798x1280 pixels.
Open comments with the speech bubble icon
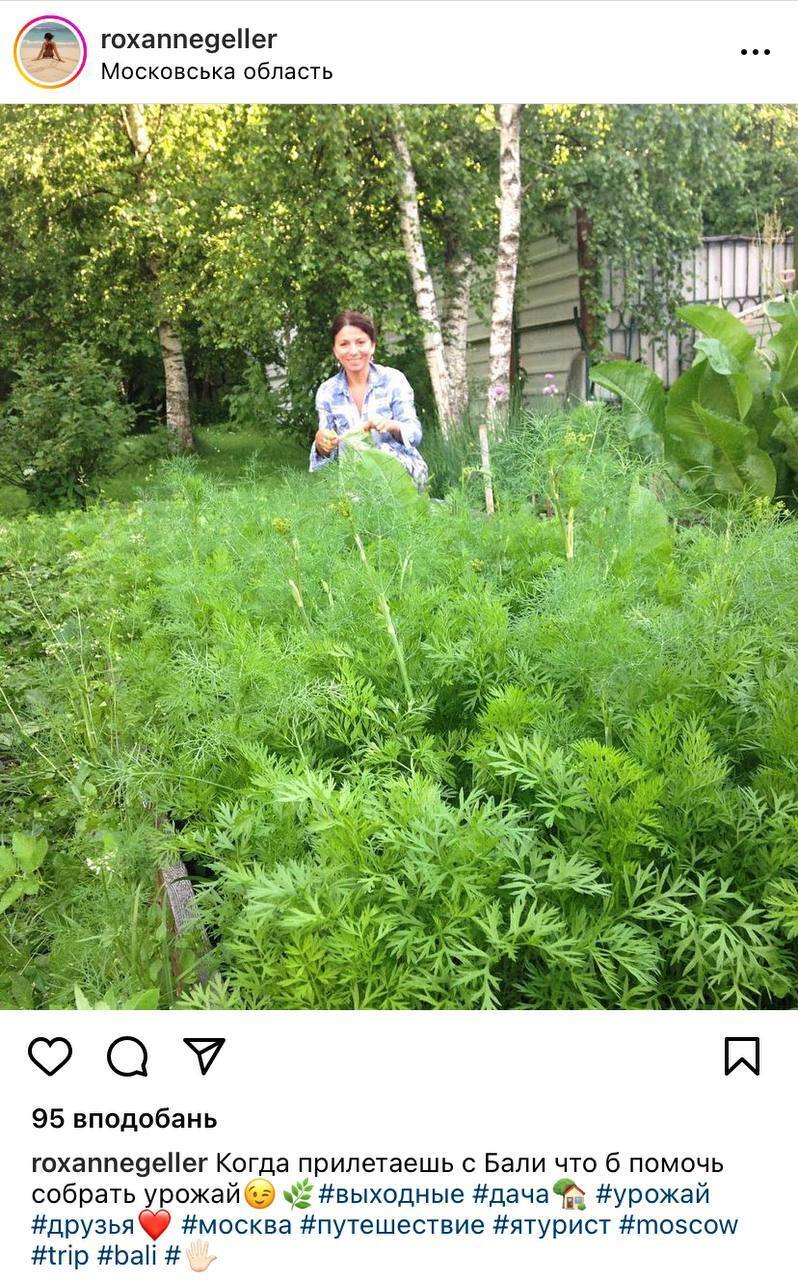click(x=127, y=1056)
